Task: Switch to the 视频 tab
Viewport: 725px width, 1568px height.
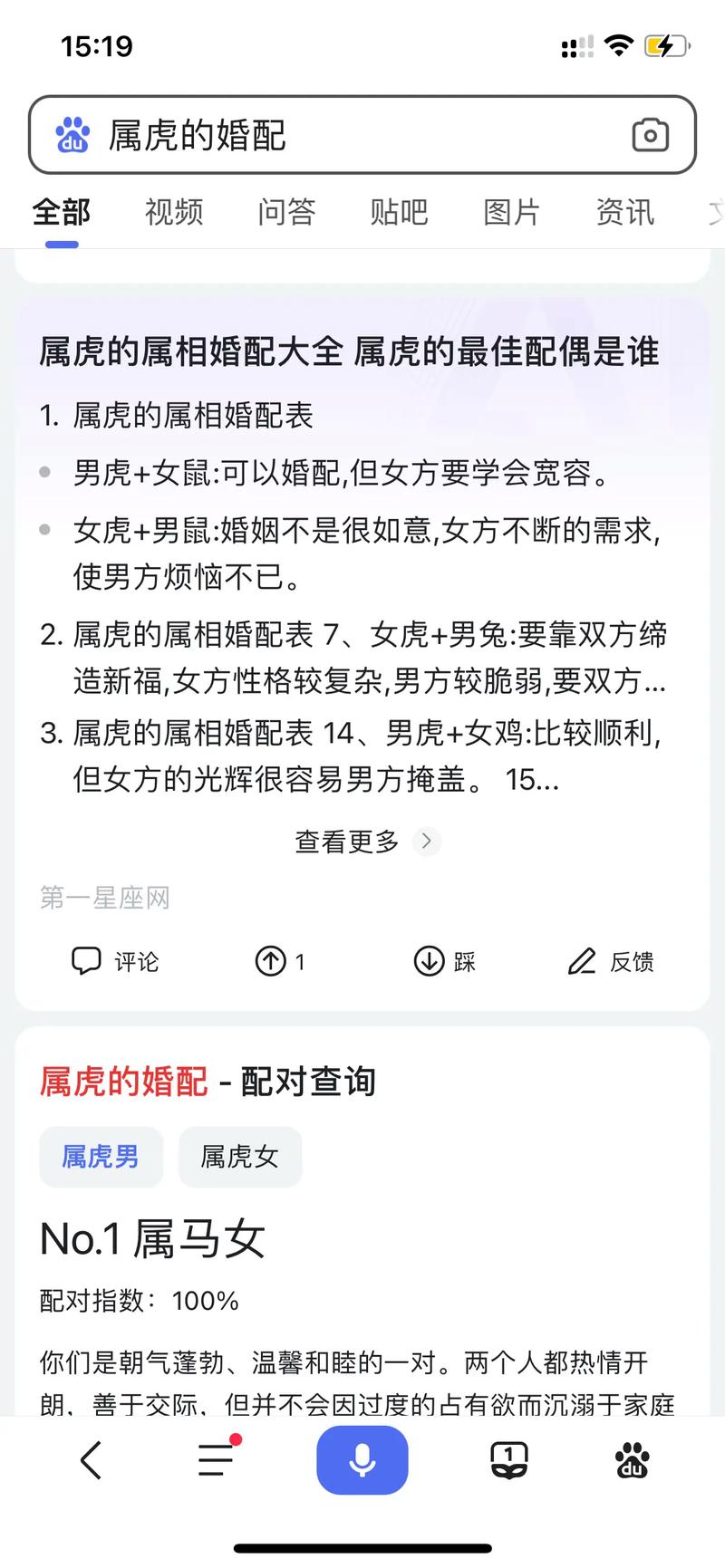Action: pyautogui.click(x=174, y=212)
